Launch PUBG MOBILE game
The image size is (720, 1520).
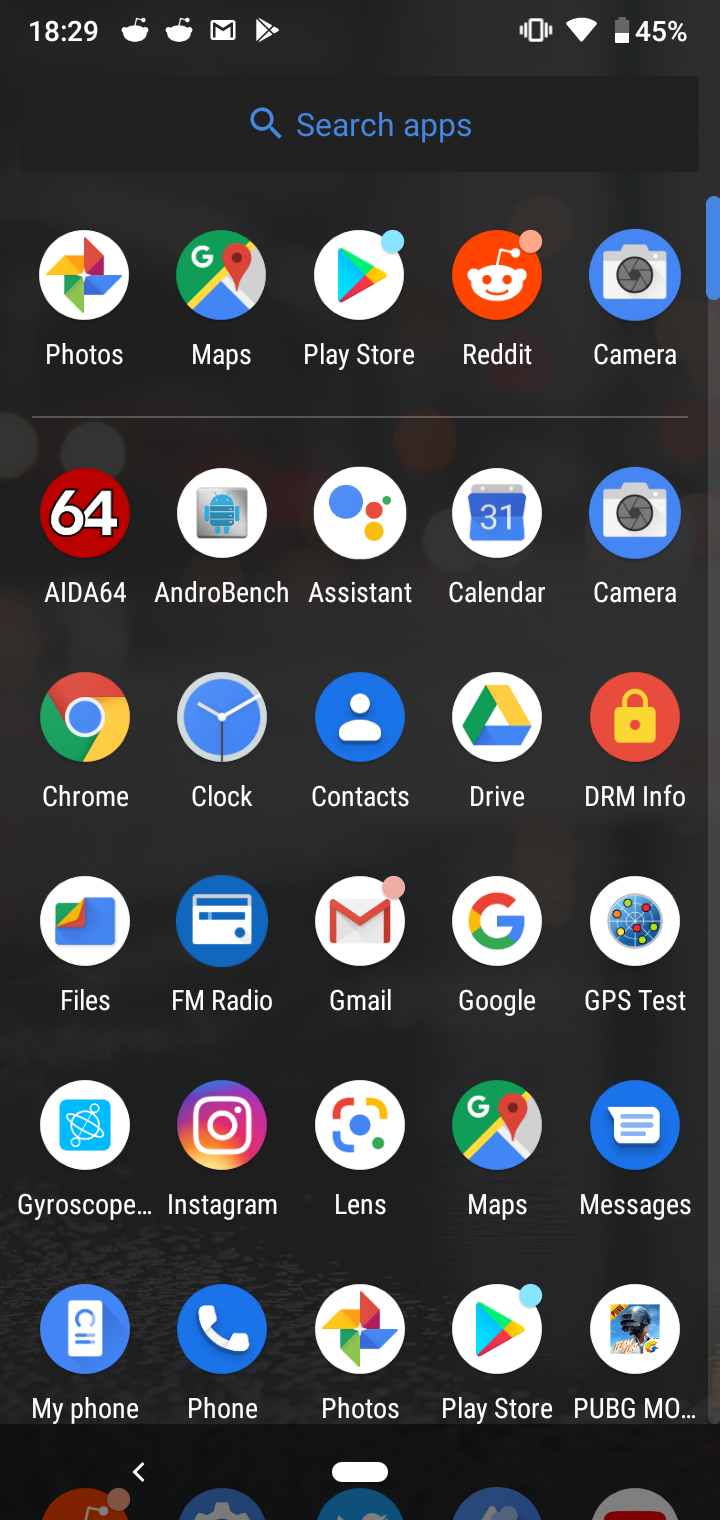pos(635,1329)
